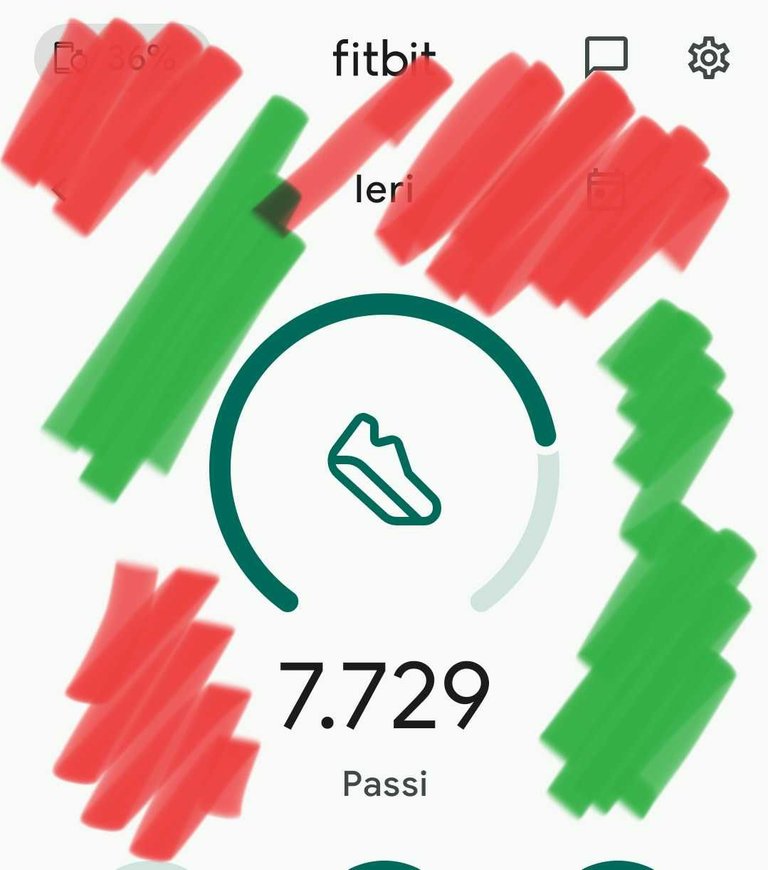The image size is (768, 870).
Task: Open the calendar date picker
Action: click(605, 189)
